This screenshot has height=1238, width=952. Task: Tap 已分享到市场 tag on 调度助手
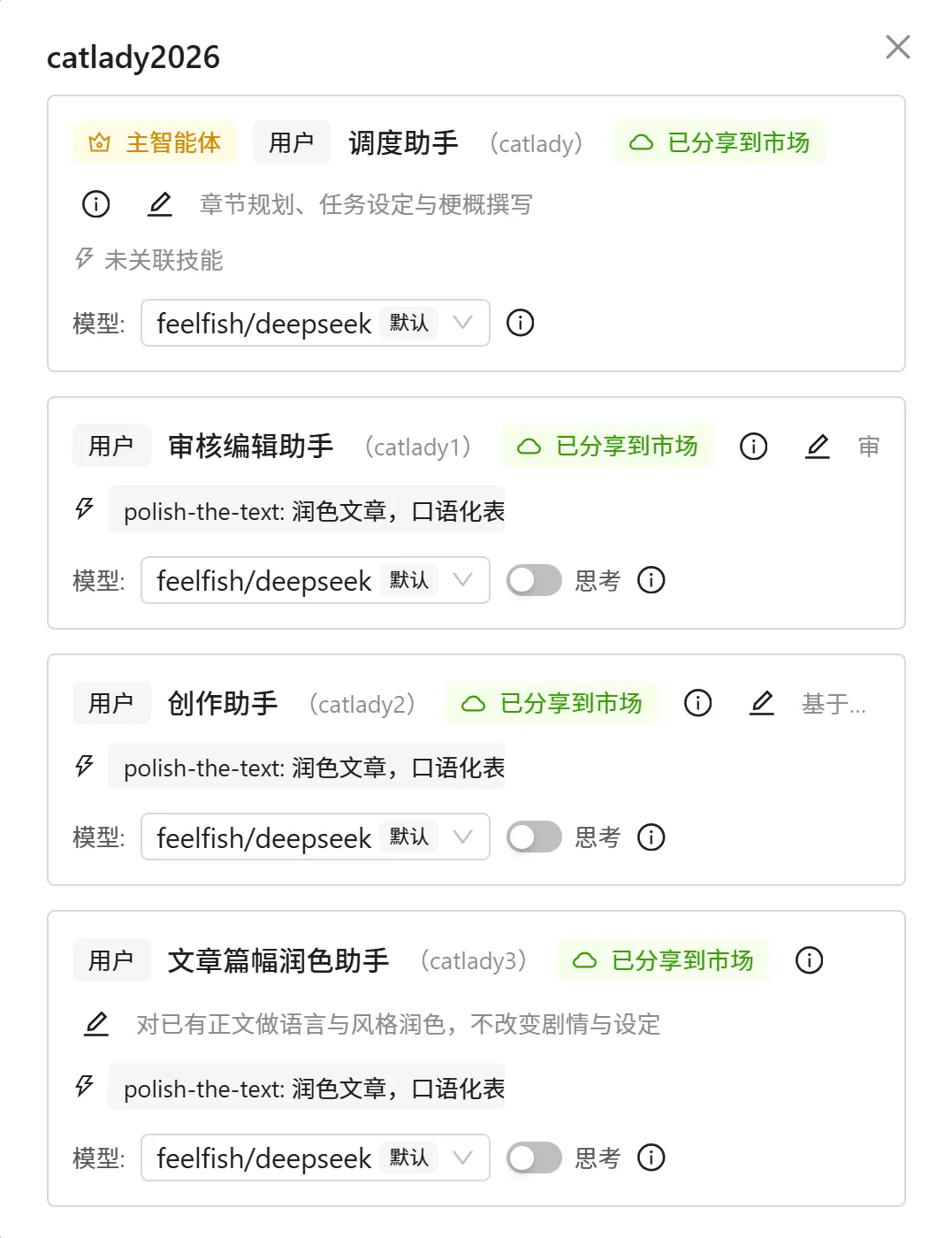[720, 143]
